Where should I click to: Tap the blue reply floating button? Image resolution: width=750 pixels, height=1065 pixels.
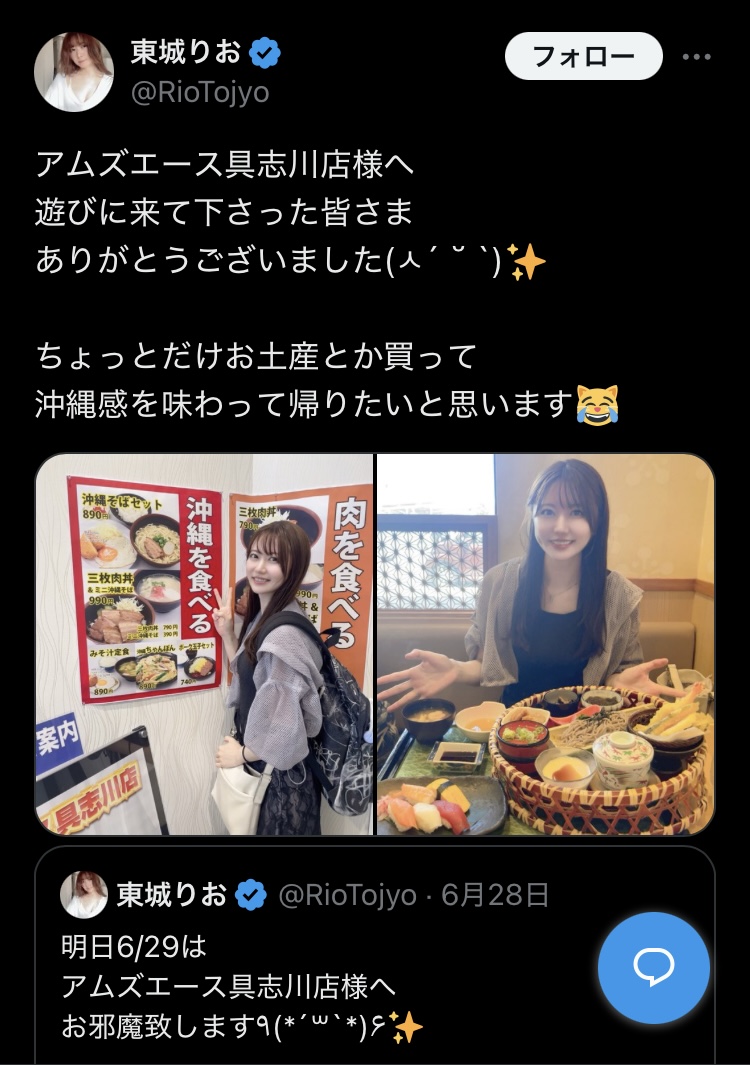pyautogui.click(x=654, y=967)
